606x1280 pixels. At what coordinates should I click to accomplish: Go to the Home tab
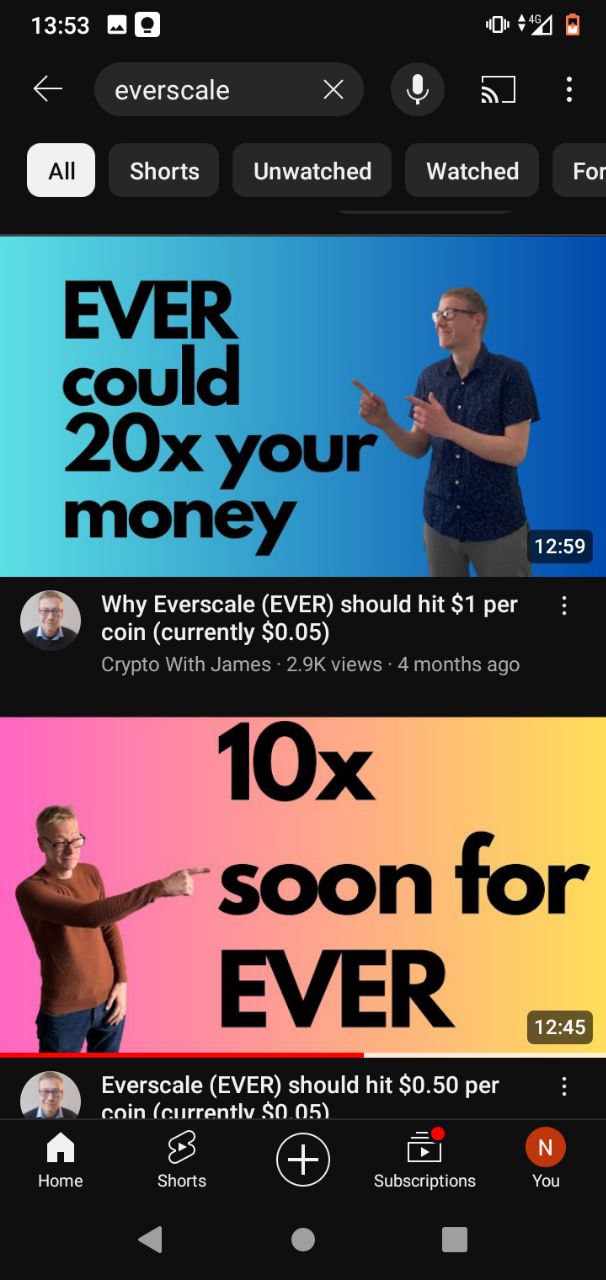click(60, 1160)
